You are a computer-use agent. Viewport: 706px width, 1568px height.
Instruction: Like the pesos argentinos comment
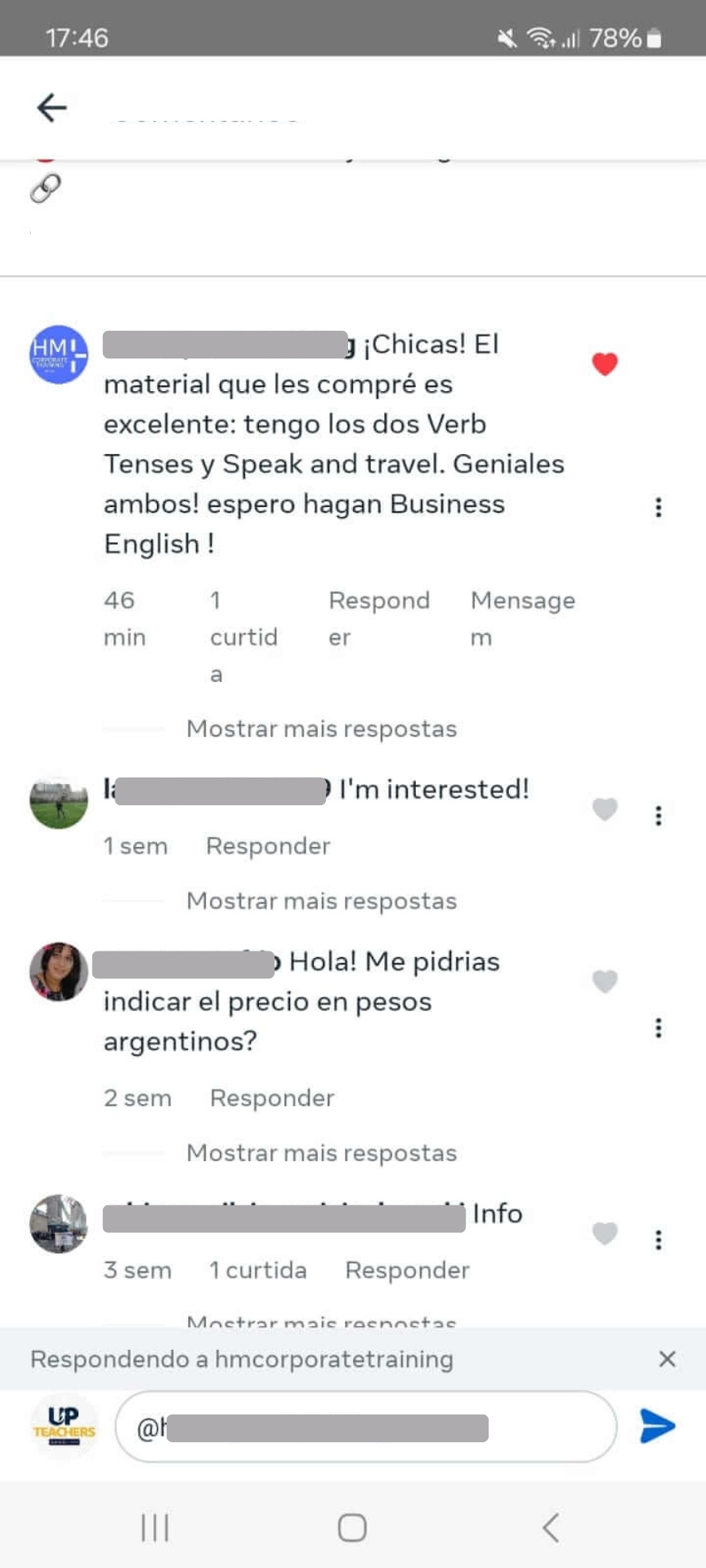coord(605,980)
